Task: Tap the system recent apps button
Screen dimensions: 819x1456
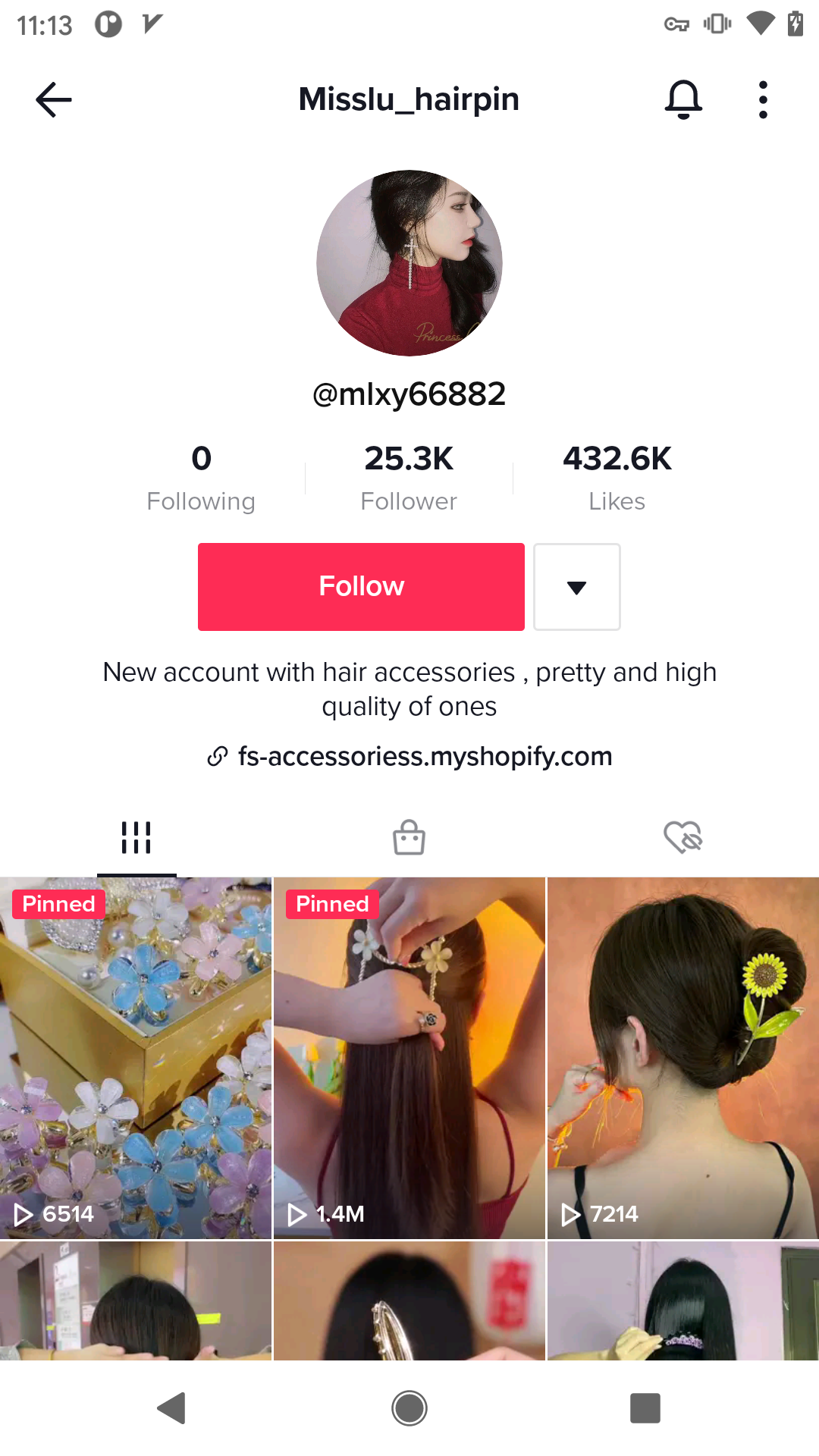Action: tap(645, 1408)
